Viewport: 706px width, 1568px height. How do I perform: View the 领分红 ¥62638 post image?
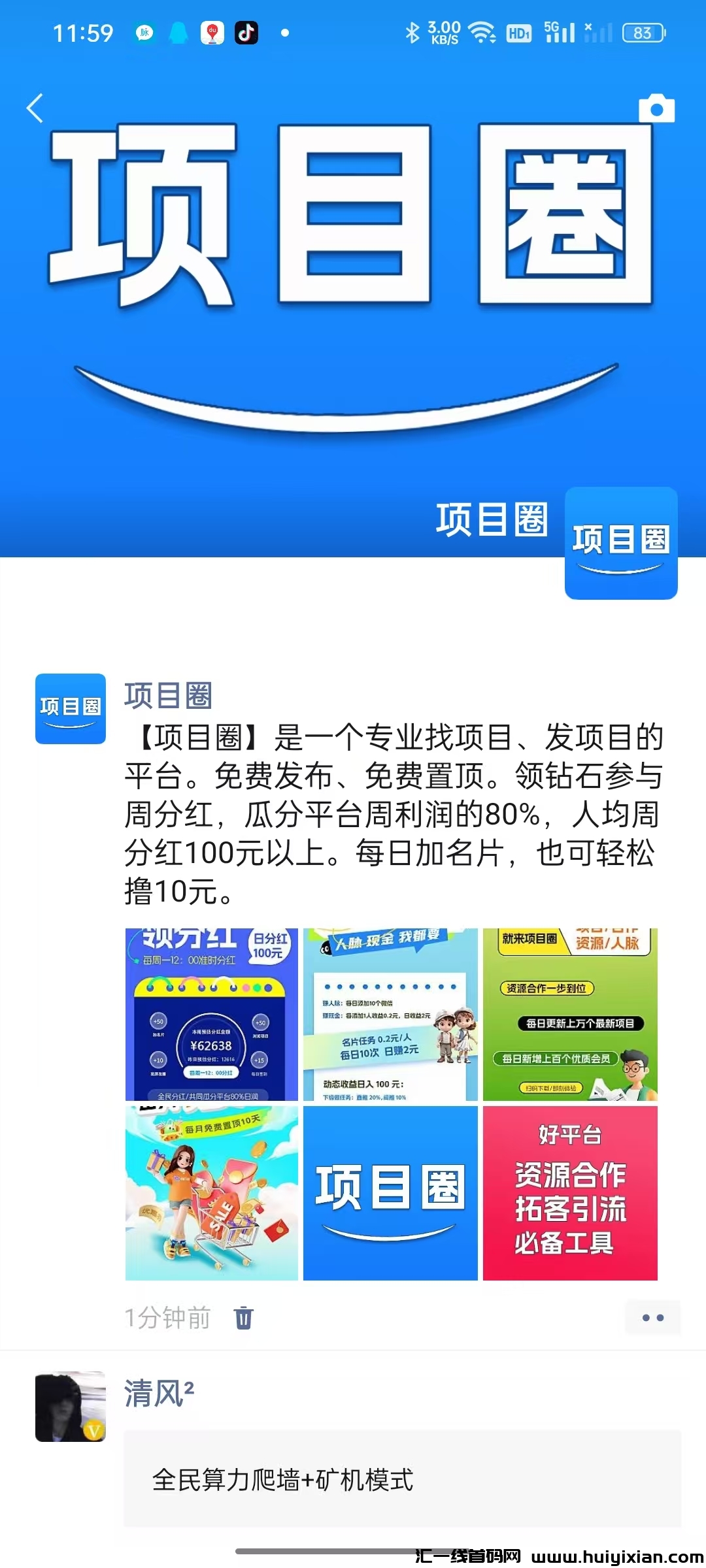(212, 1014)
